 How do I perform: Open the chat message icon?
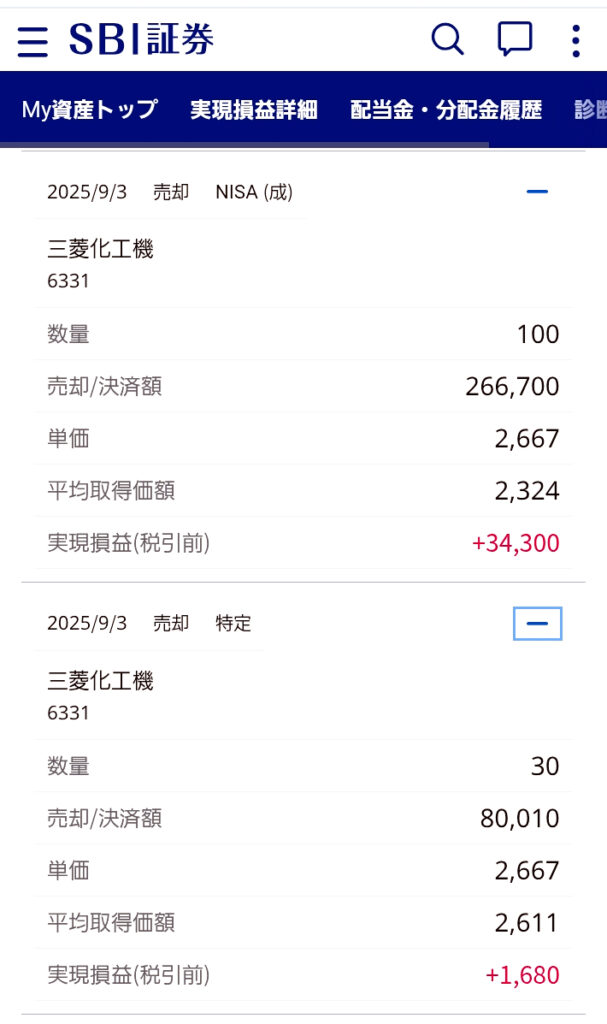[514, 40]
